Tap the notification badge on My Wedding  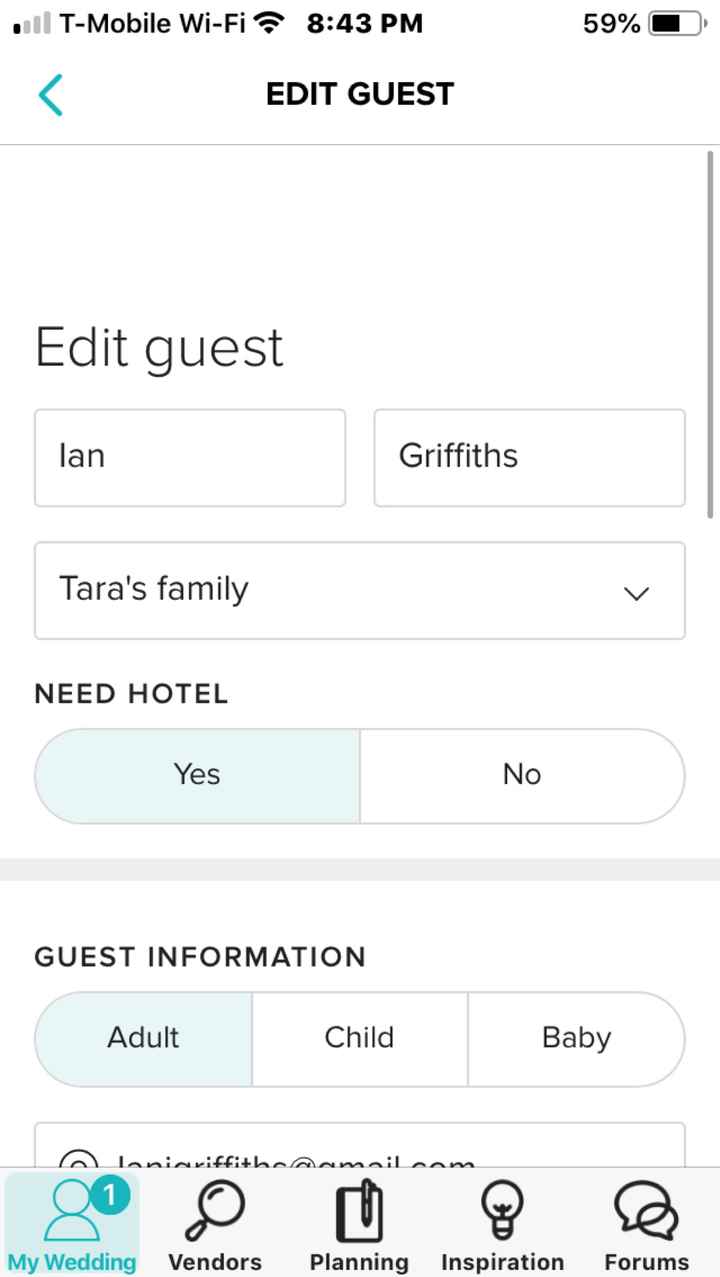click(x=110, y=1195)
